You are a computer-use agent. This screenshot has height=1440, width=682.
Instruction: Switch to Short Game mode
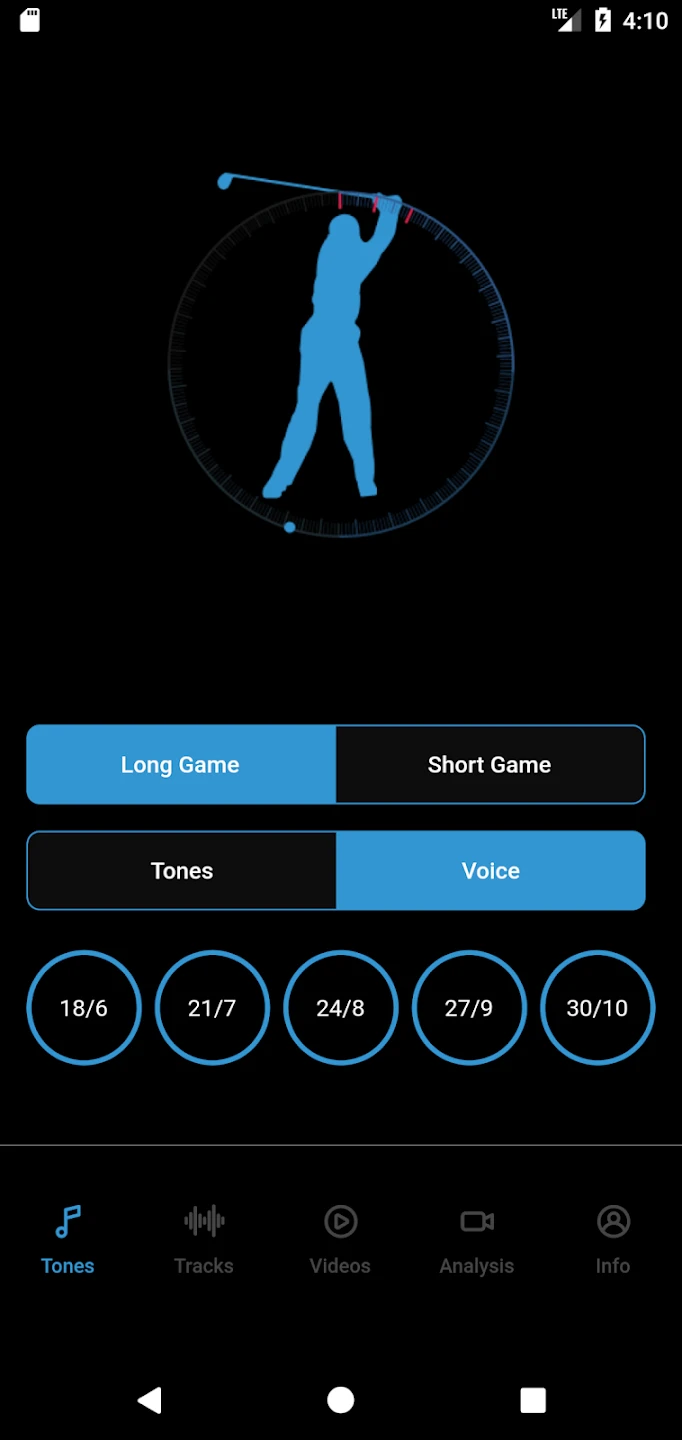tap(490, 765)
